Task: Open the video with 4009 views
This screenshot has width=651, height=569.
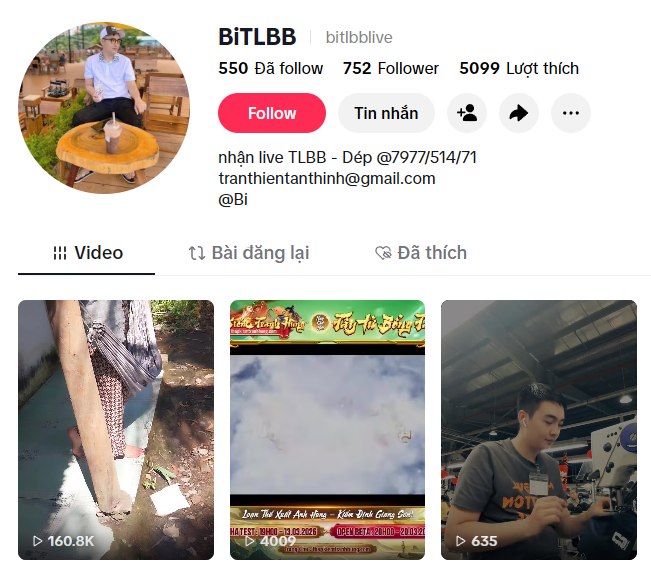Action: [327, 430]
